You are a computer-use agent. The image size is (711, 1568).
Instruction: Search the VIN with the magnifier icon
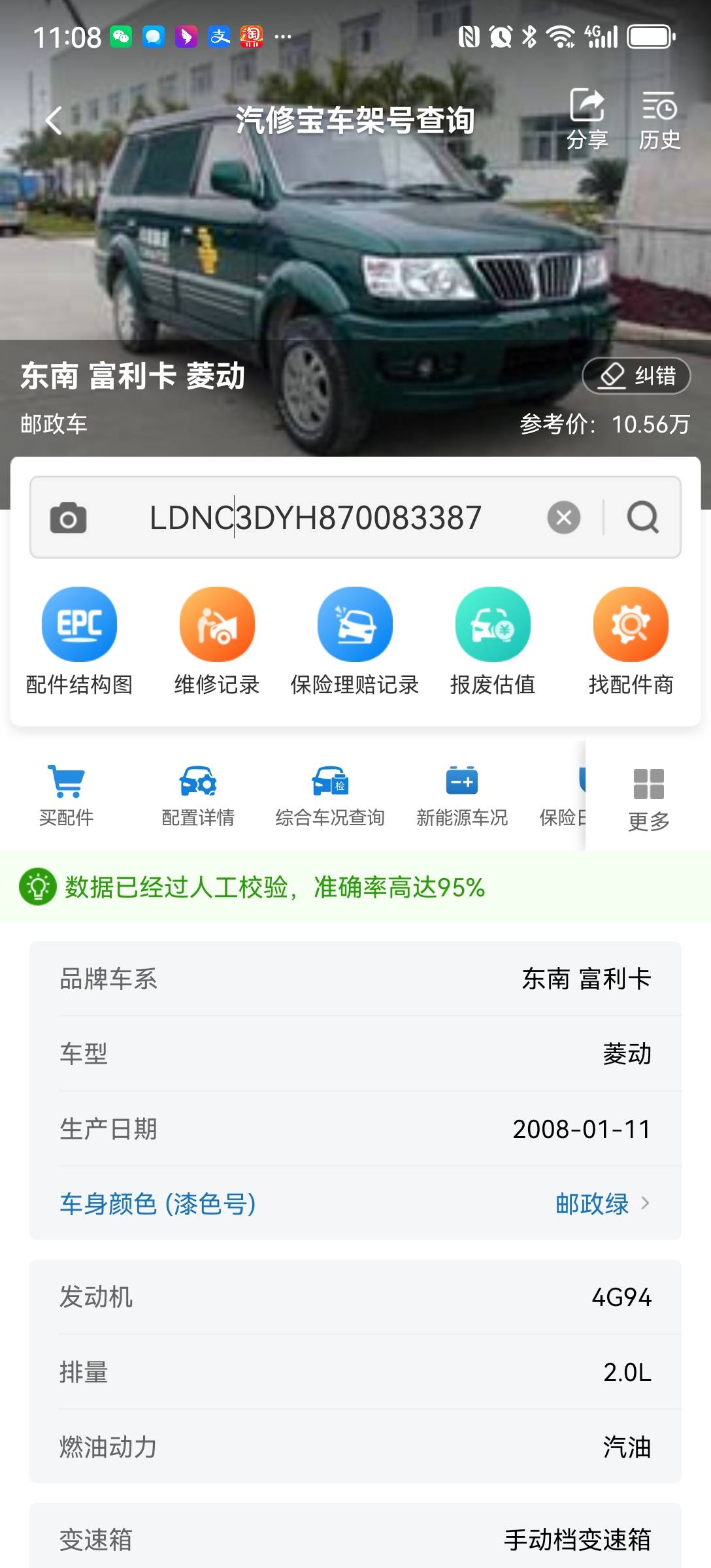(x=643, y=518)
